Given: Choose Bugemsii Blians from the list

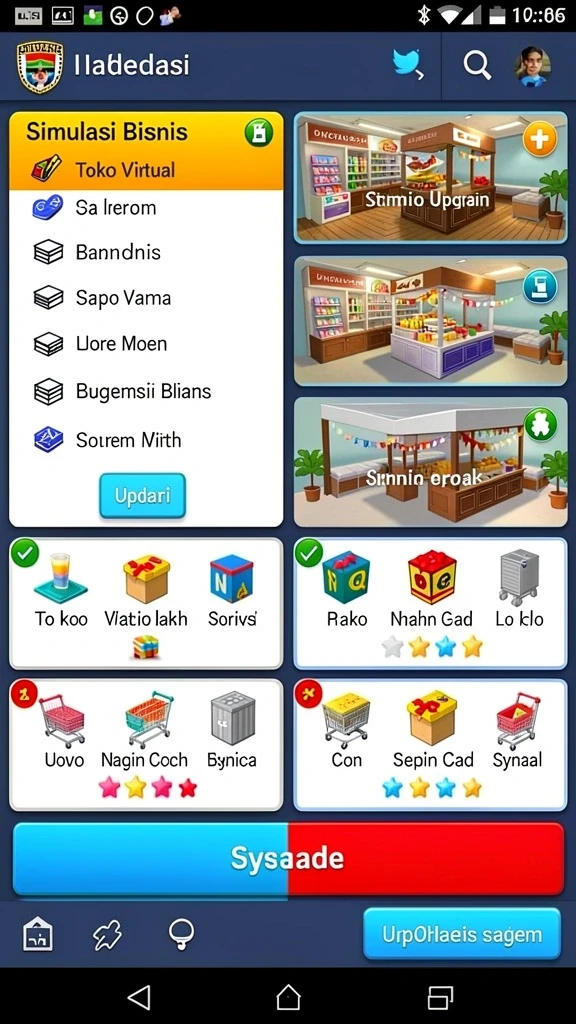Looking at the screenshot, I should coord(146,391).
